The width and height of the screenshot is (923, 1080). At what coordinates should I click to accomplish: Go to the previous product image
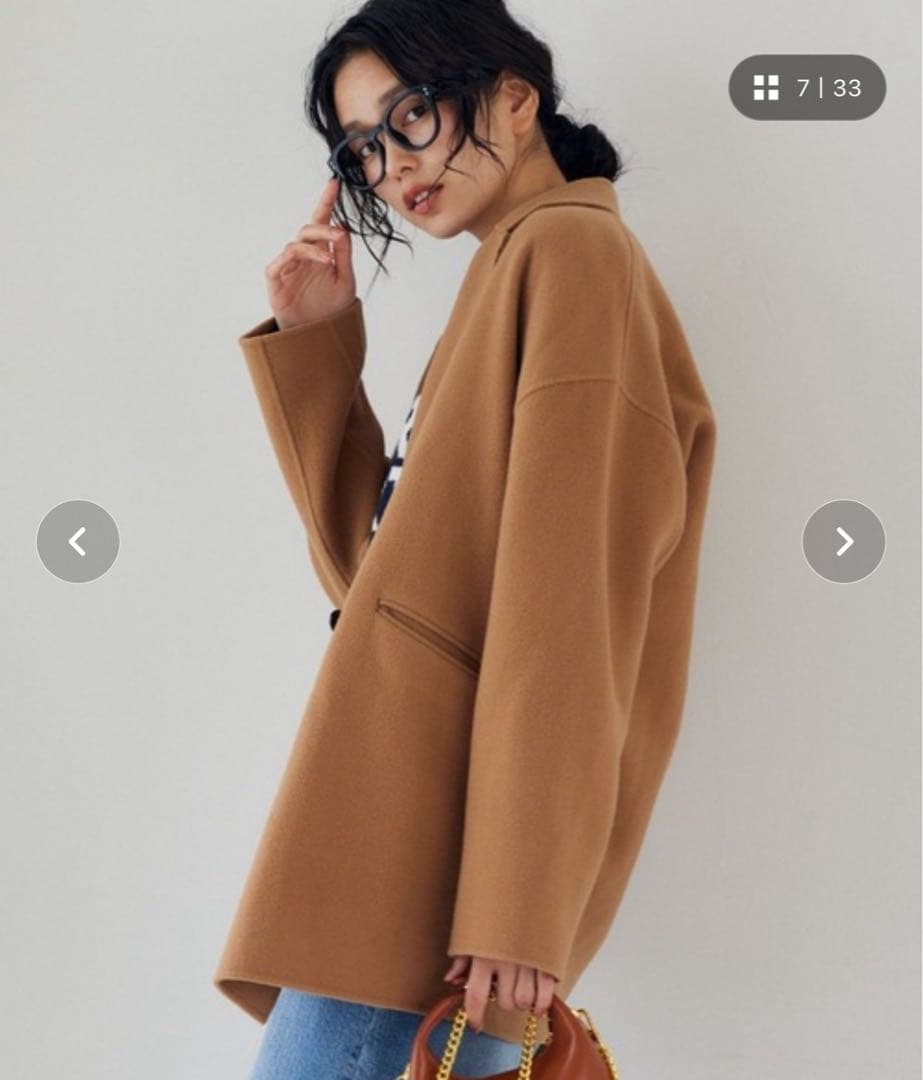[x=78, y=541]
